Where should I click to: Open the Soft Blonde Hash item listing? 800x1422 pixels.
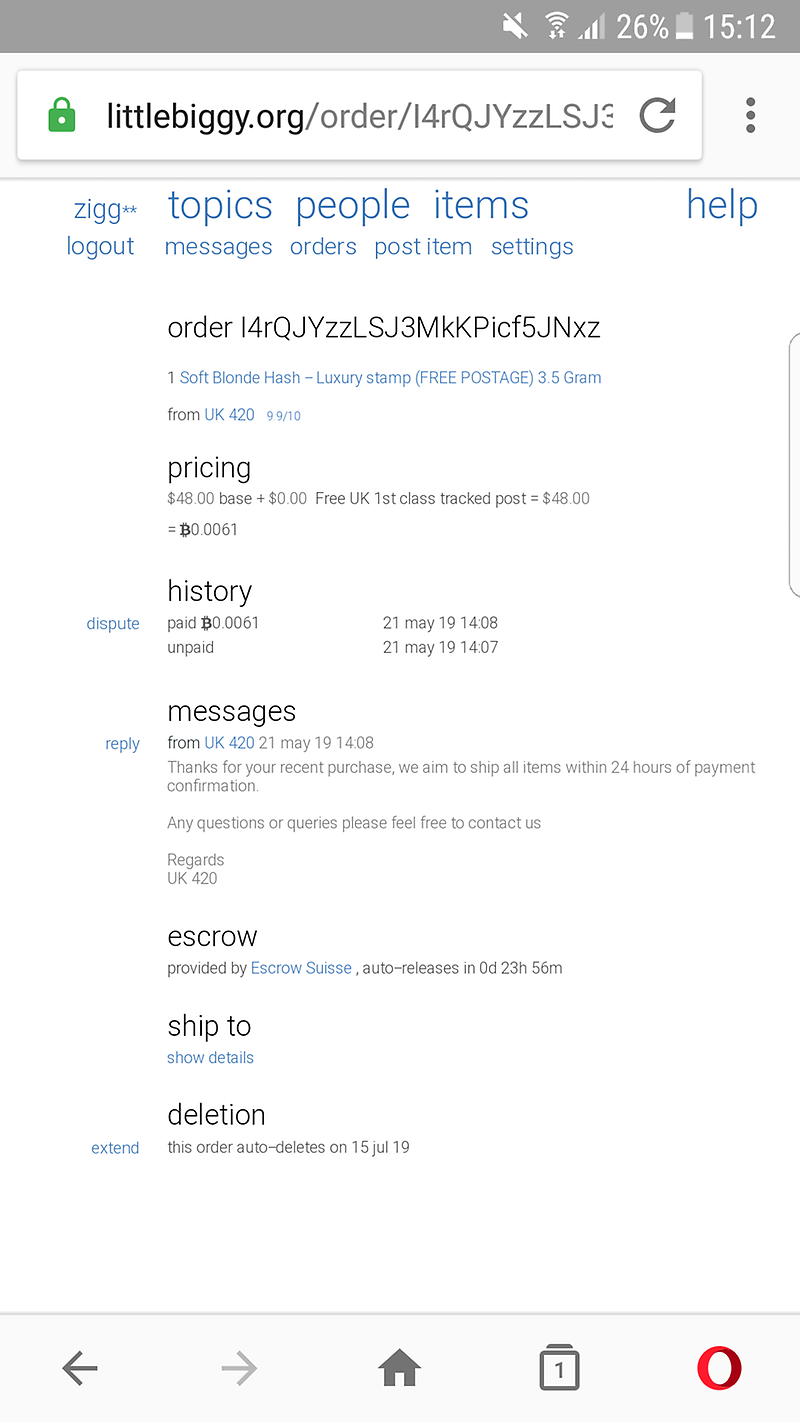pyautogui.click(x=390, y=378)
